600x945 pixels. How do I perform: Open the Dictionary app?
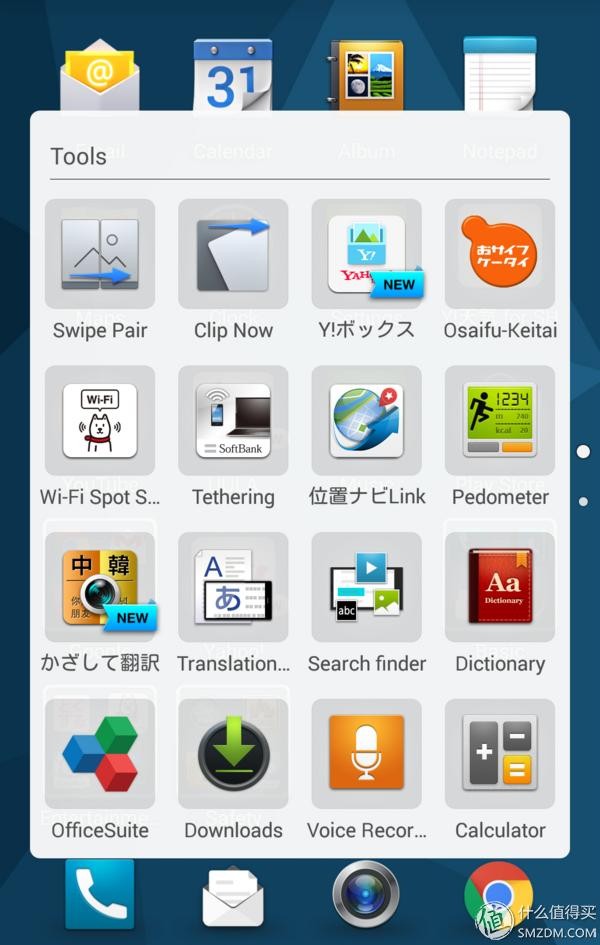coord(500,587)
